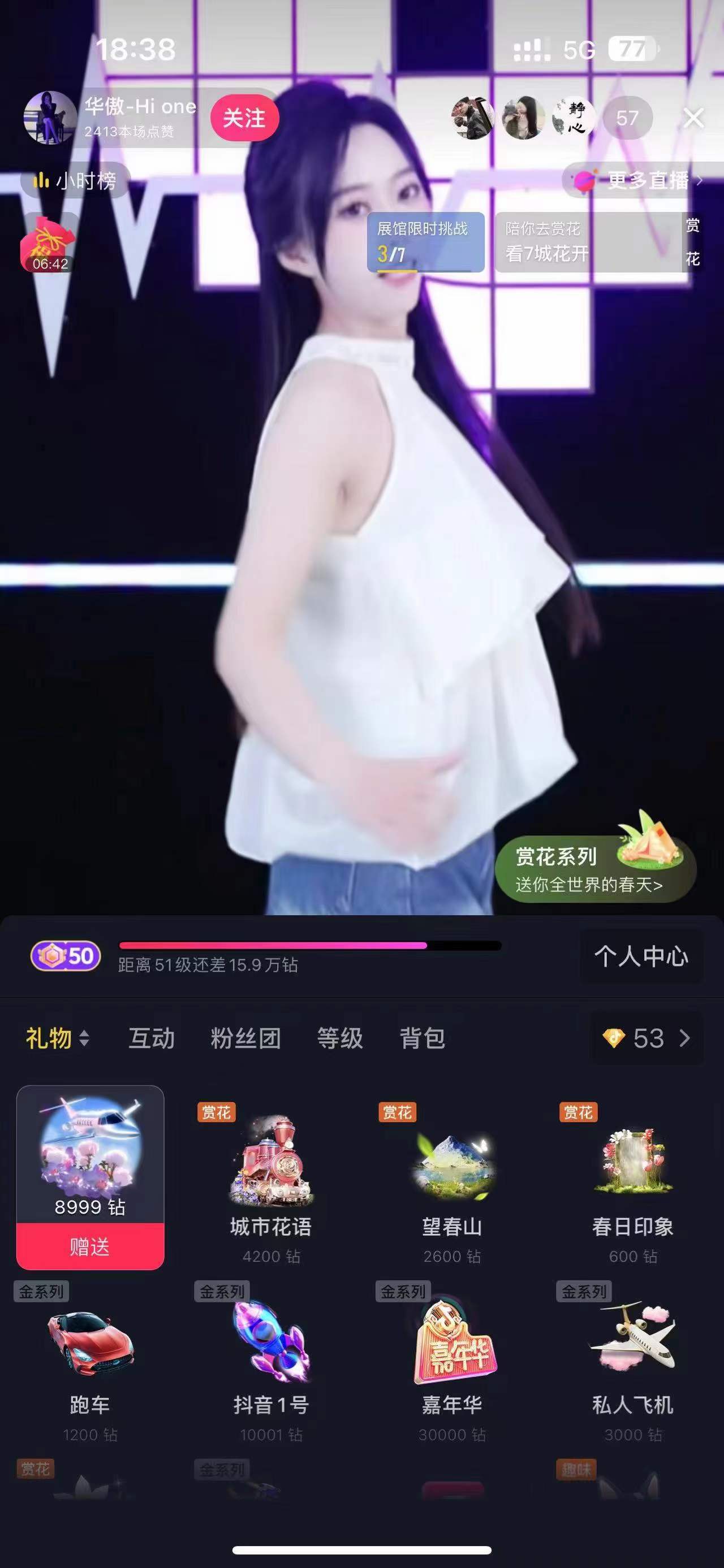Screen dimensions: 724x1568
Task: Open the diamond balance 53 recharge
Action: point(647,1038)
